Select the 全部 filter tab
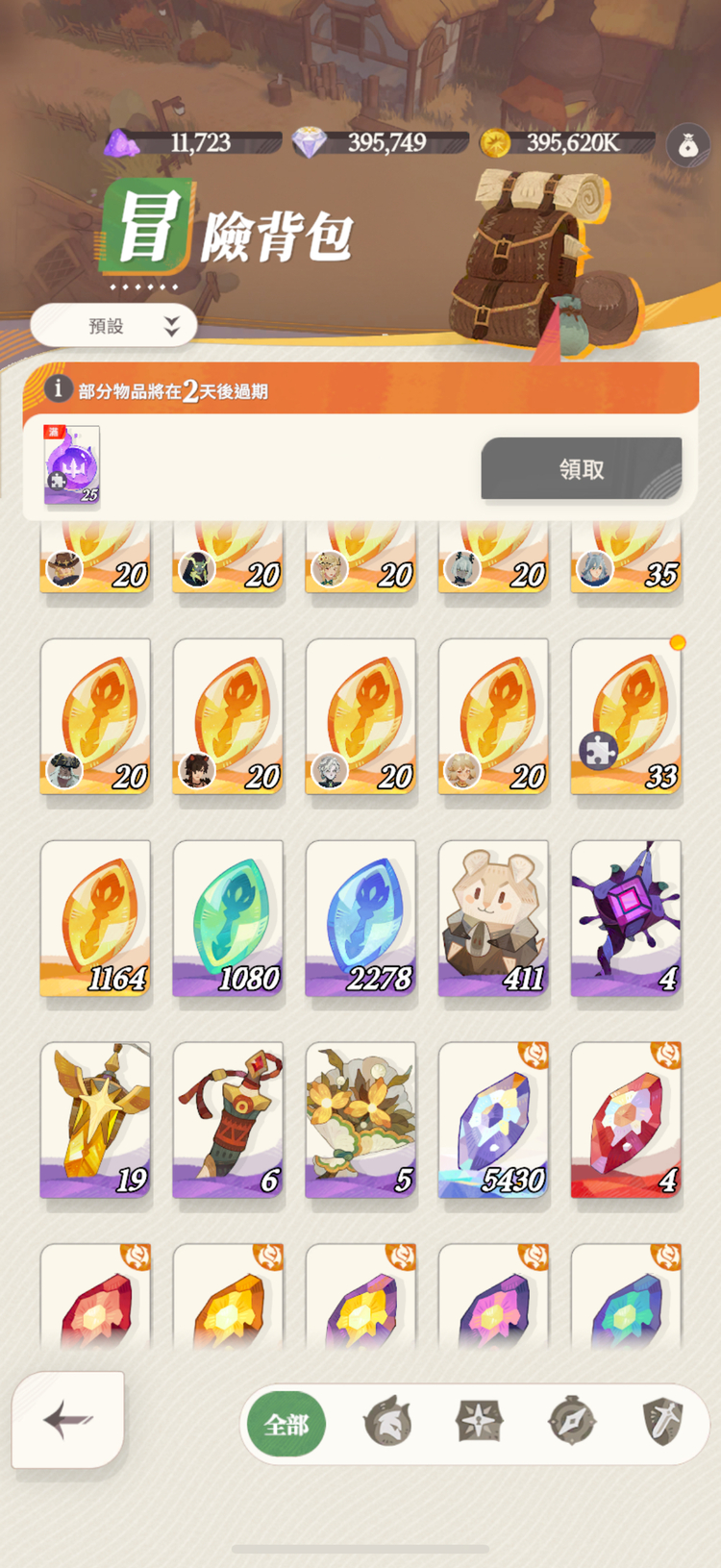Image resolution: width=721 pixels, height=1568 pixels. [286, 1424]
